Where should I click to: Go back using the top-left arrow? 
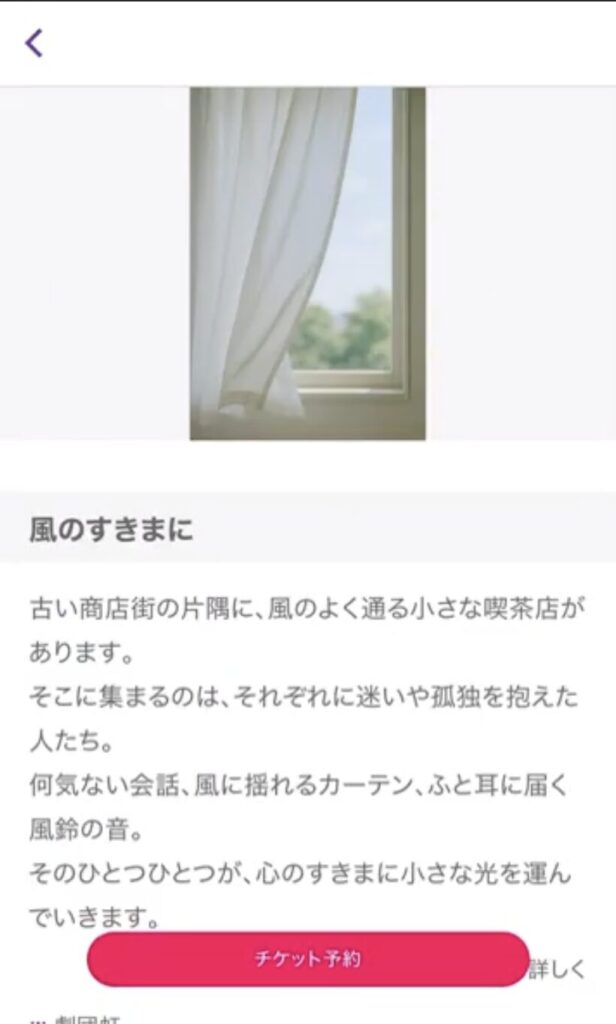pos(34,42)
